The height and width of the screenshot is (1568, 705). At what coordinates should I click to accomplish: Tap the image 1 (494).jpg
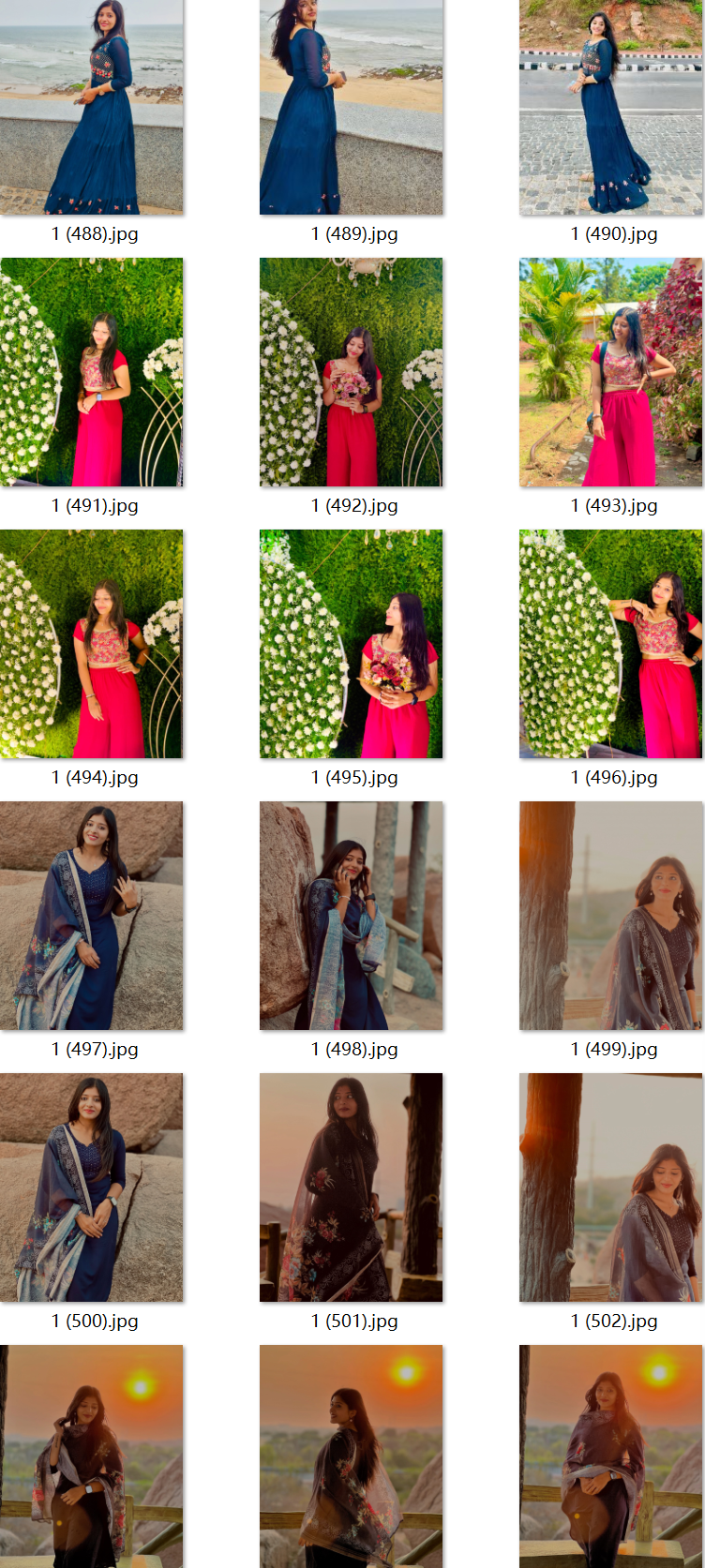coord(92,644)
